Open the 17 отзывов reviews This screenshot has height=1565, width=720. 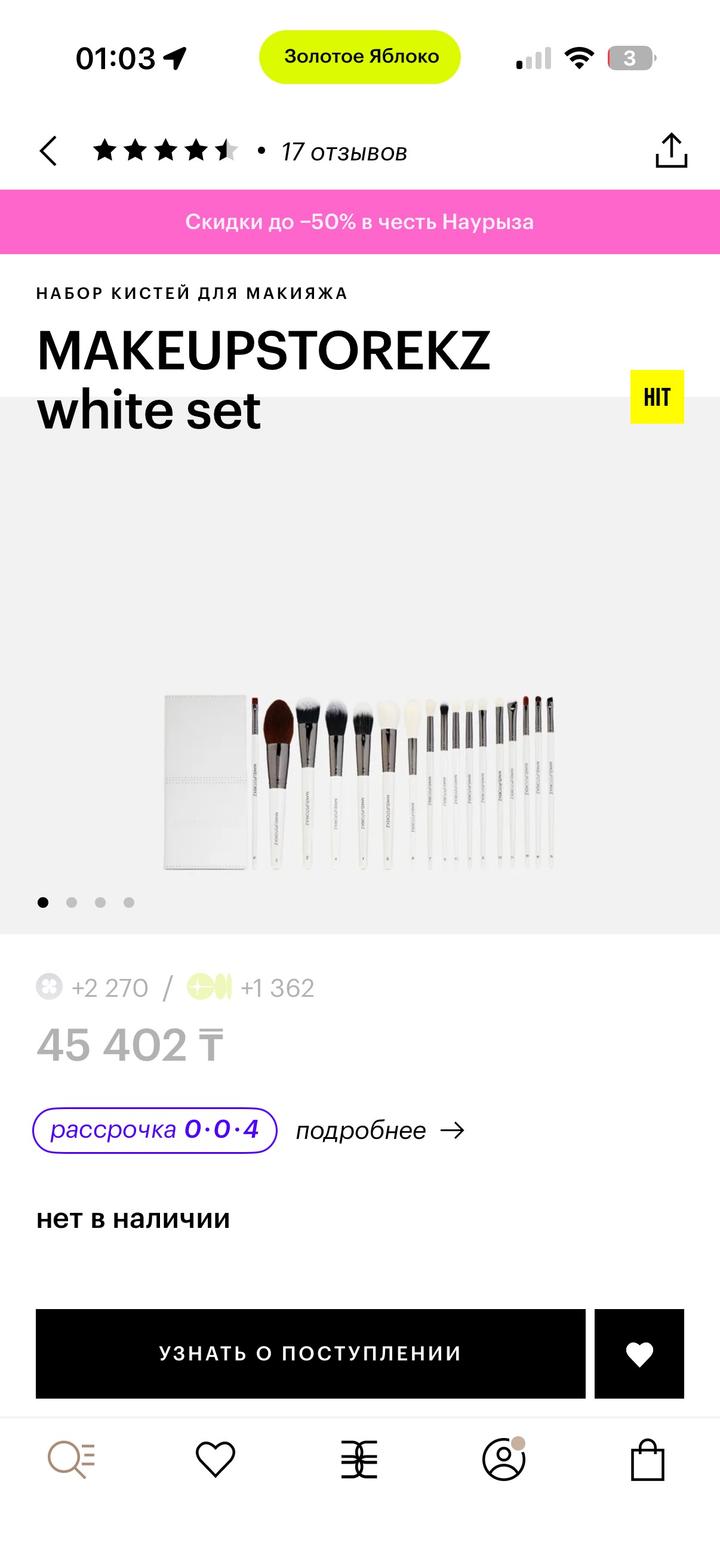point(343,152)
